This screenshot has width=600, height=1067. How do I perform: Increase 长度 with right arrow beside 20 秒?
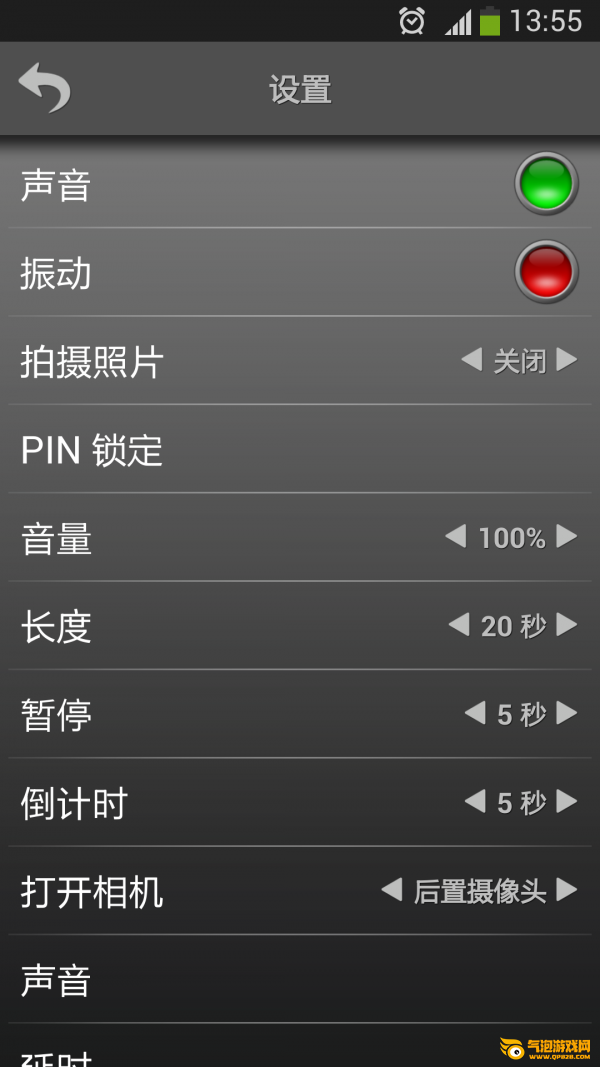(567, 625)
